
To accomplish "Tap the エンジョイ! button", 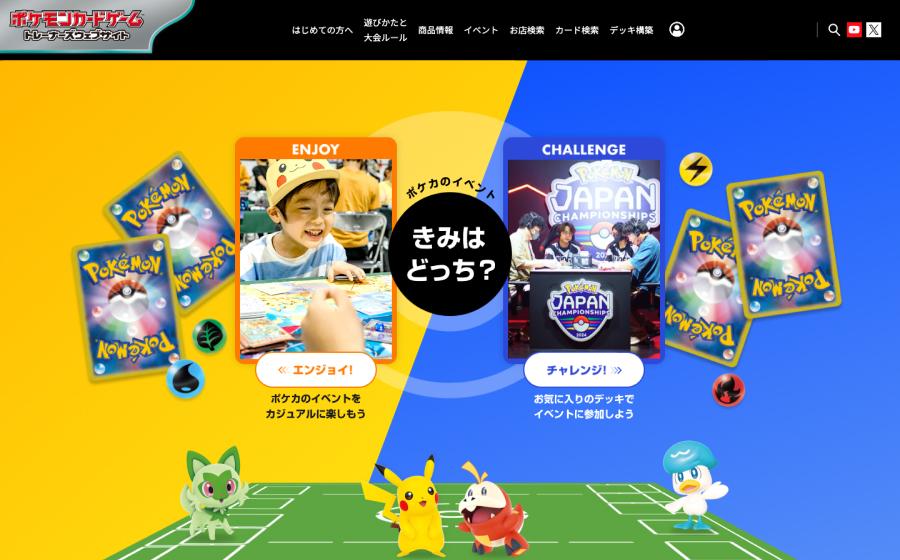I will [316, 370].
